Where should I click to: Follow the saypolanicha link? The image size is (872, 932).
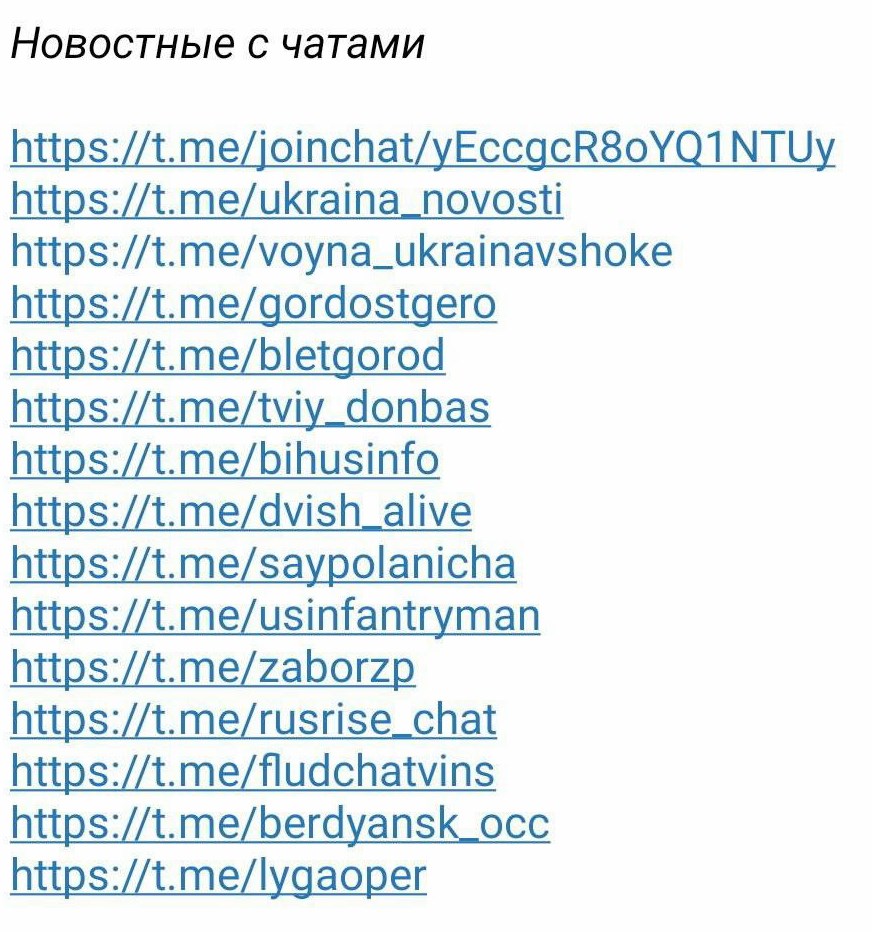click(x=263, y=564)
